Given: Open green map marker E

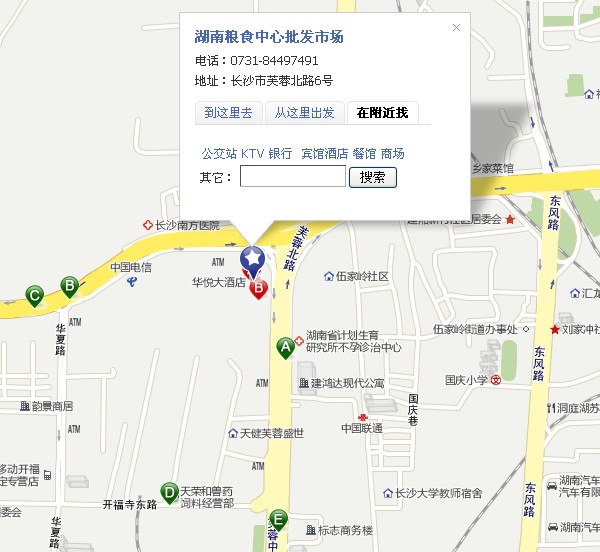Looking at the screenshot, I should click(279, 519).
